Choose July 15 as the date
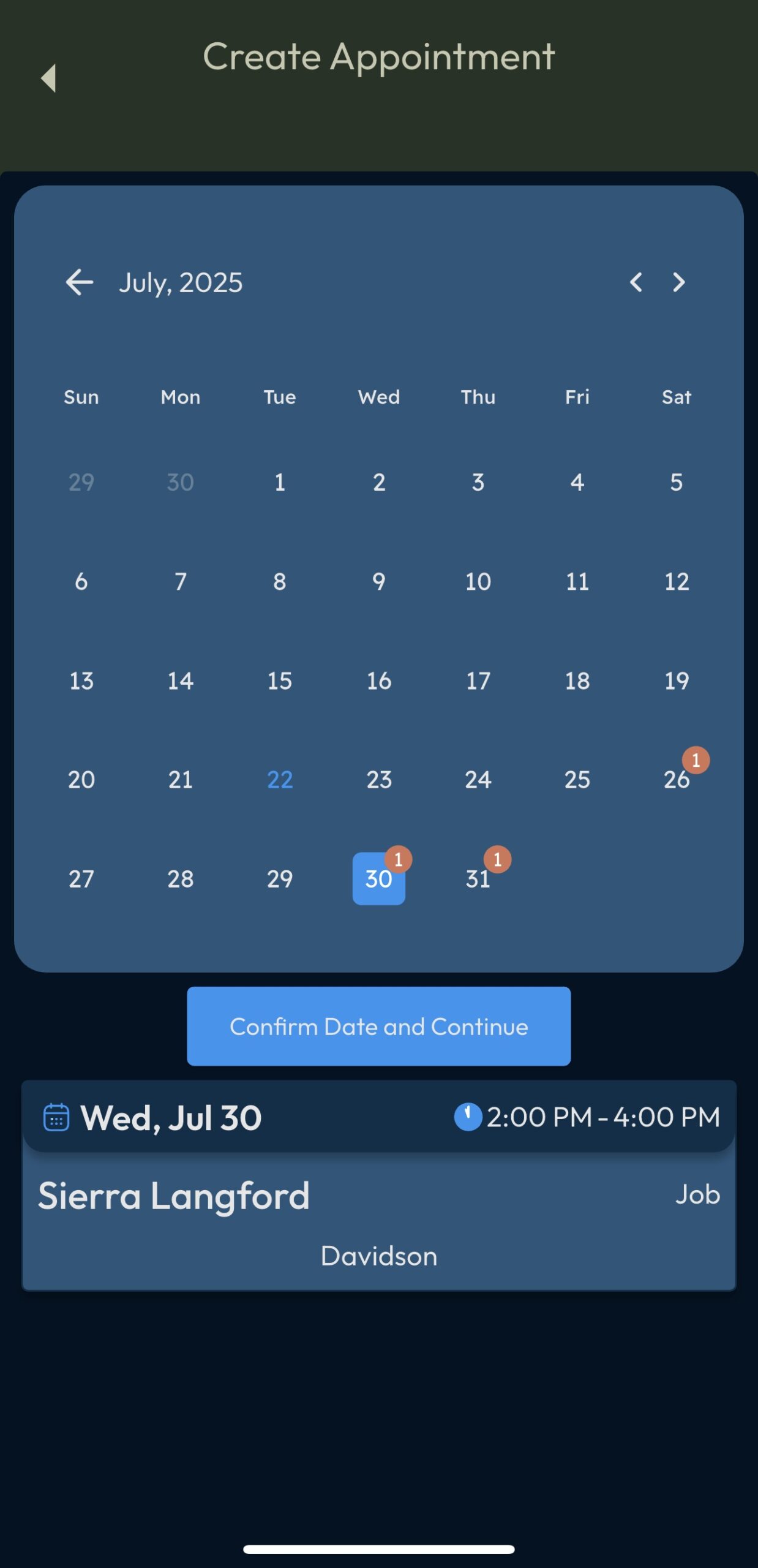758x1568 pixels. click(280, 680)
